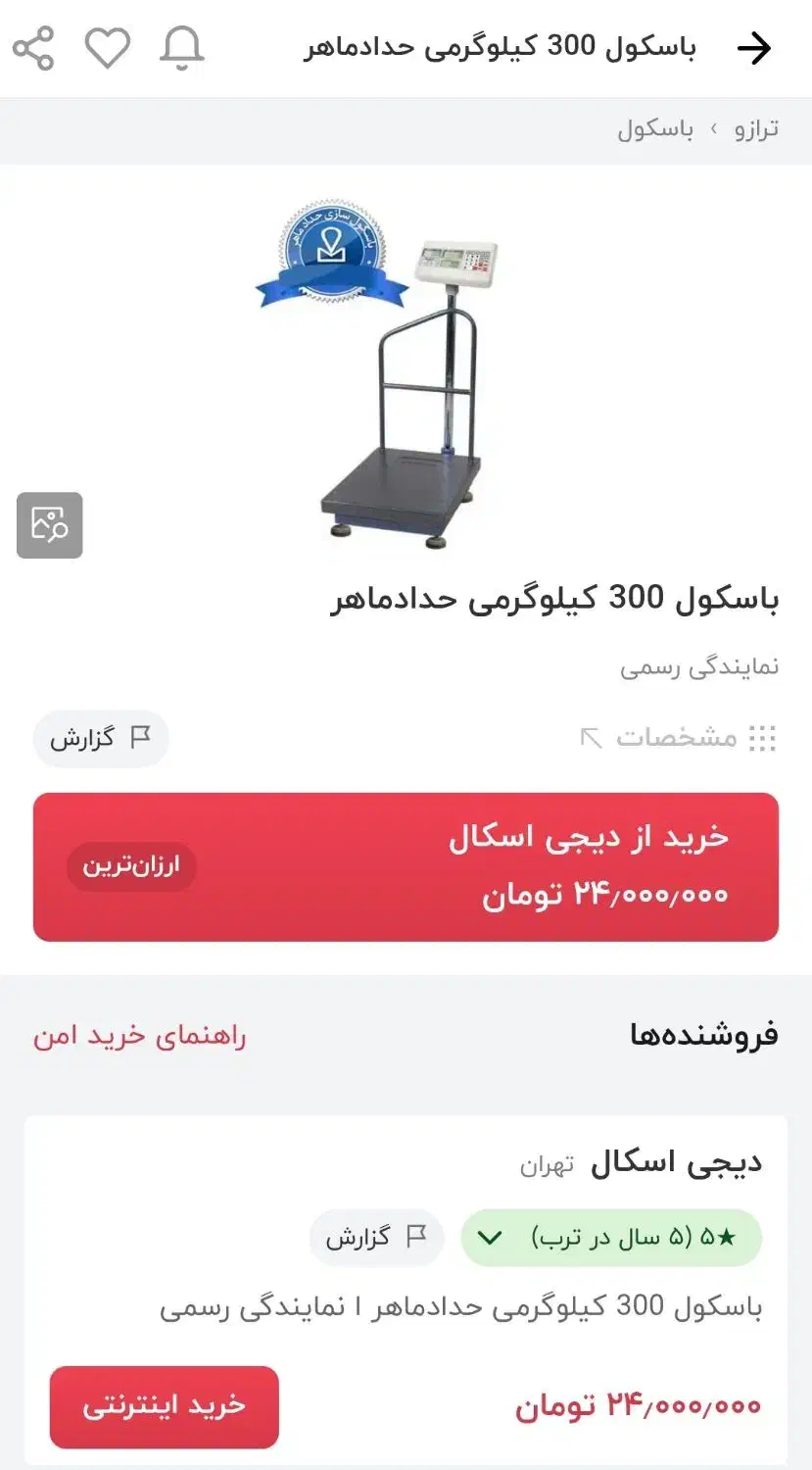The image size is (812, 1470).
Task: Share this product page
Action: [33, 48]
